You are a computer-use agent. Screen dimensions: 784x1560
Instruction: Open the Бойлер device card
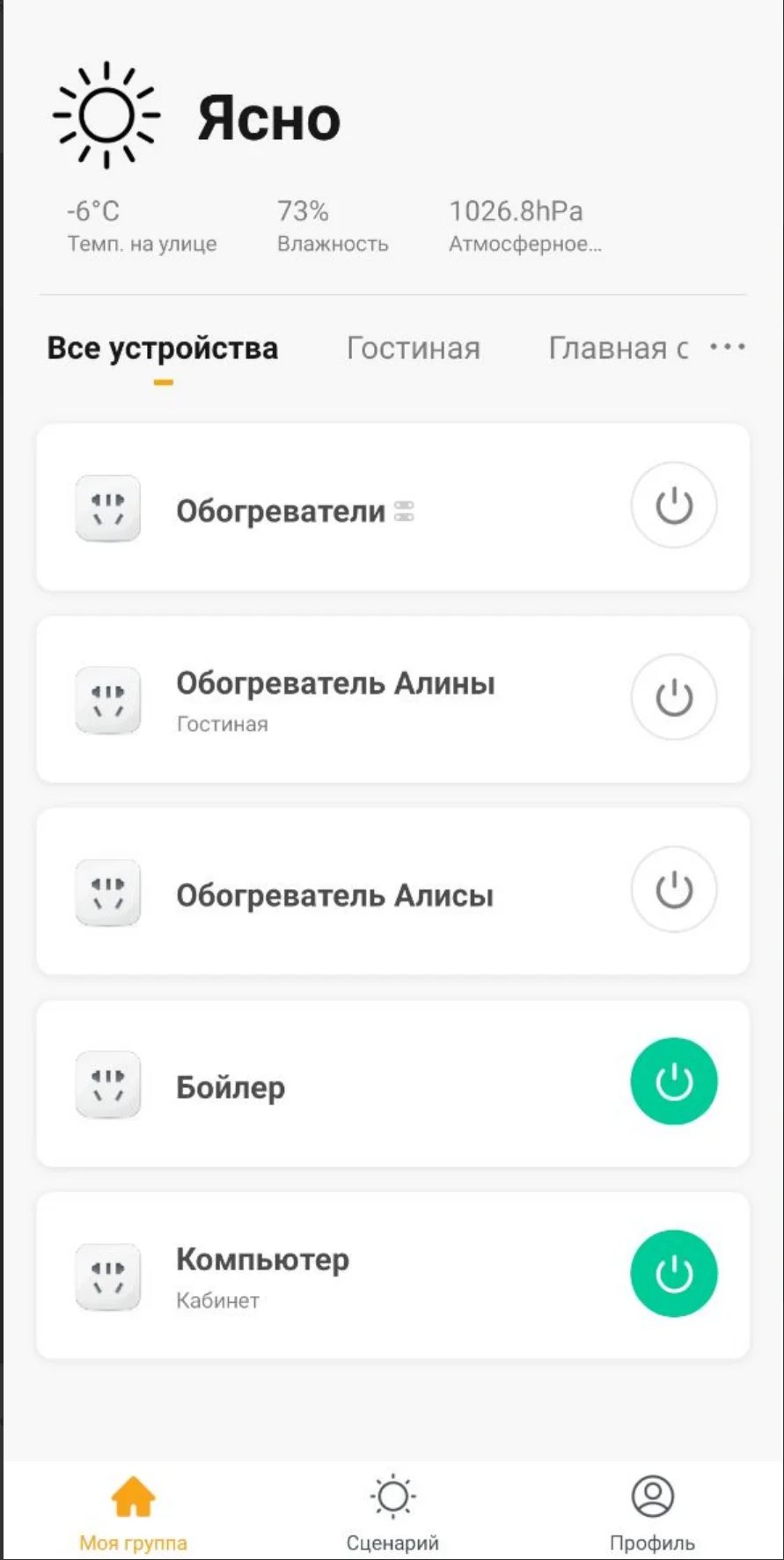point(392,1083)
